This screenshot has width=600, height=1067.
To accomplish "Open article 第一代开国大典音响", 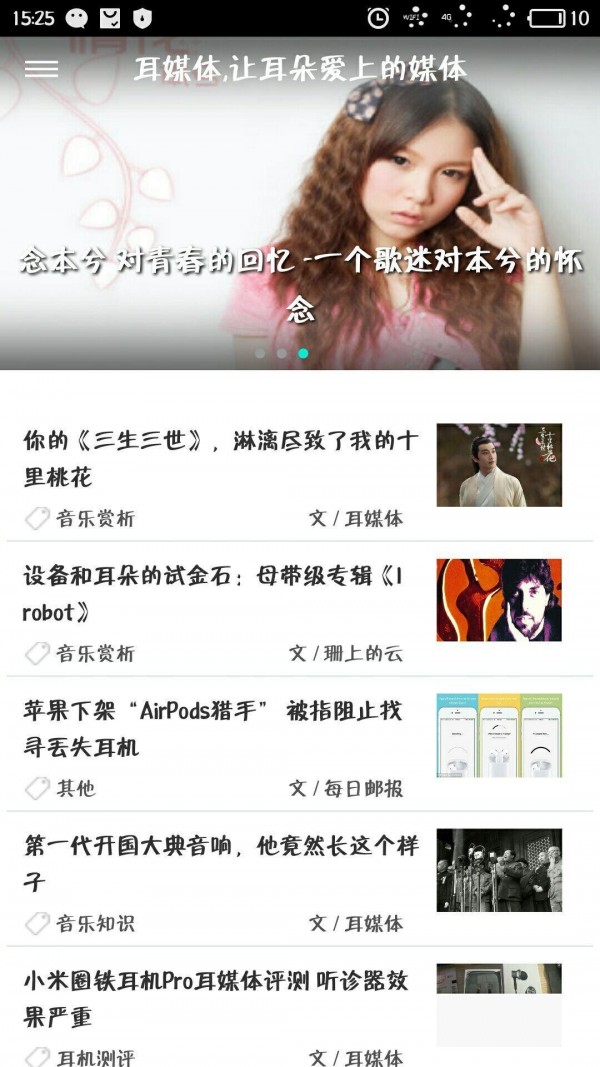I will 220,864.
